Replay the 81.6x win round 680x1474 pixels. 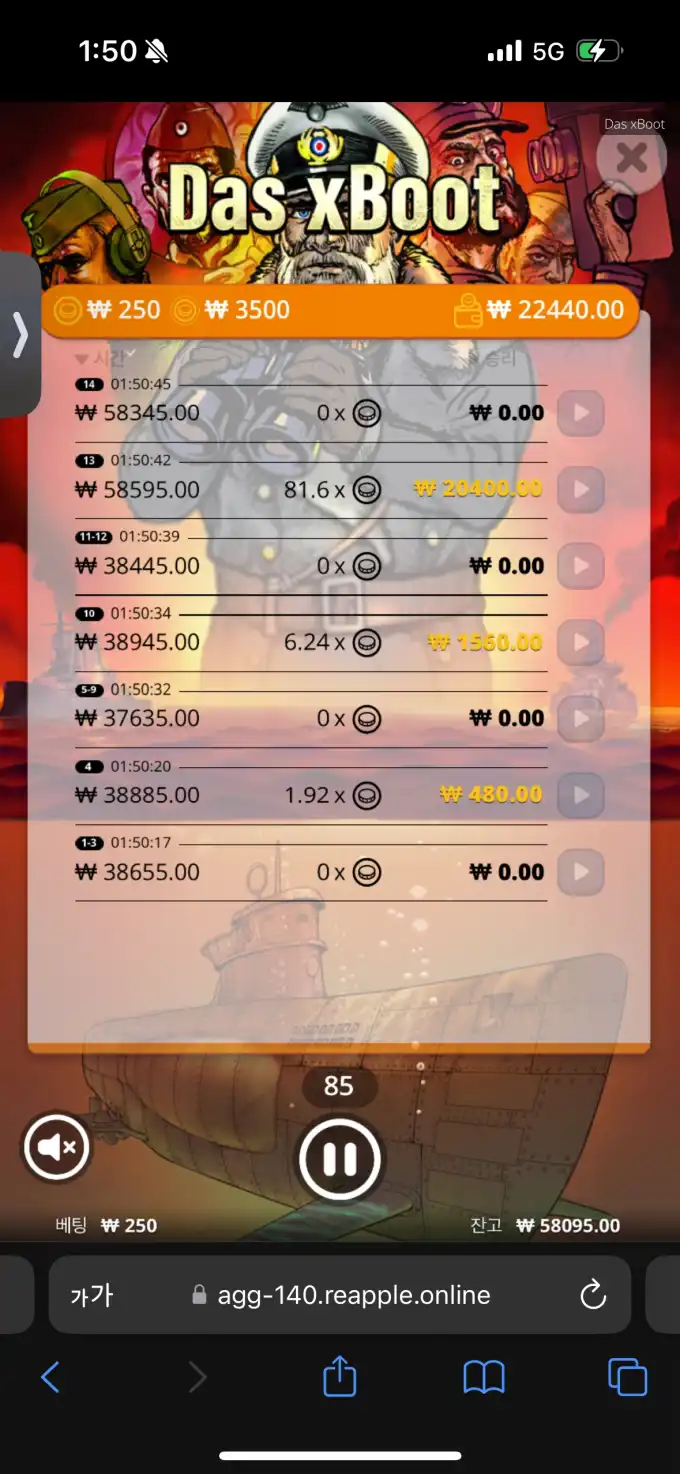[x=580, y=490]
